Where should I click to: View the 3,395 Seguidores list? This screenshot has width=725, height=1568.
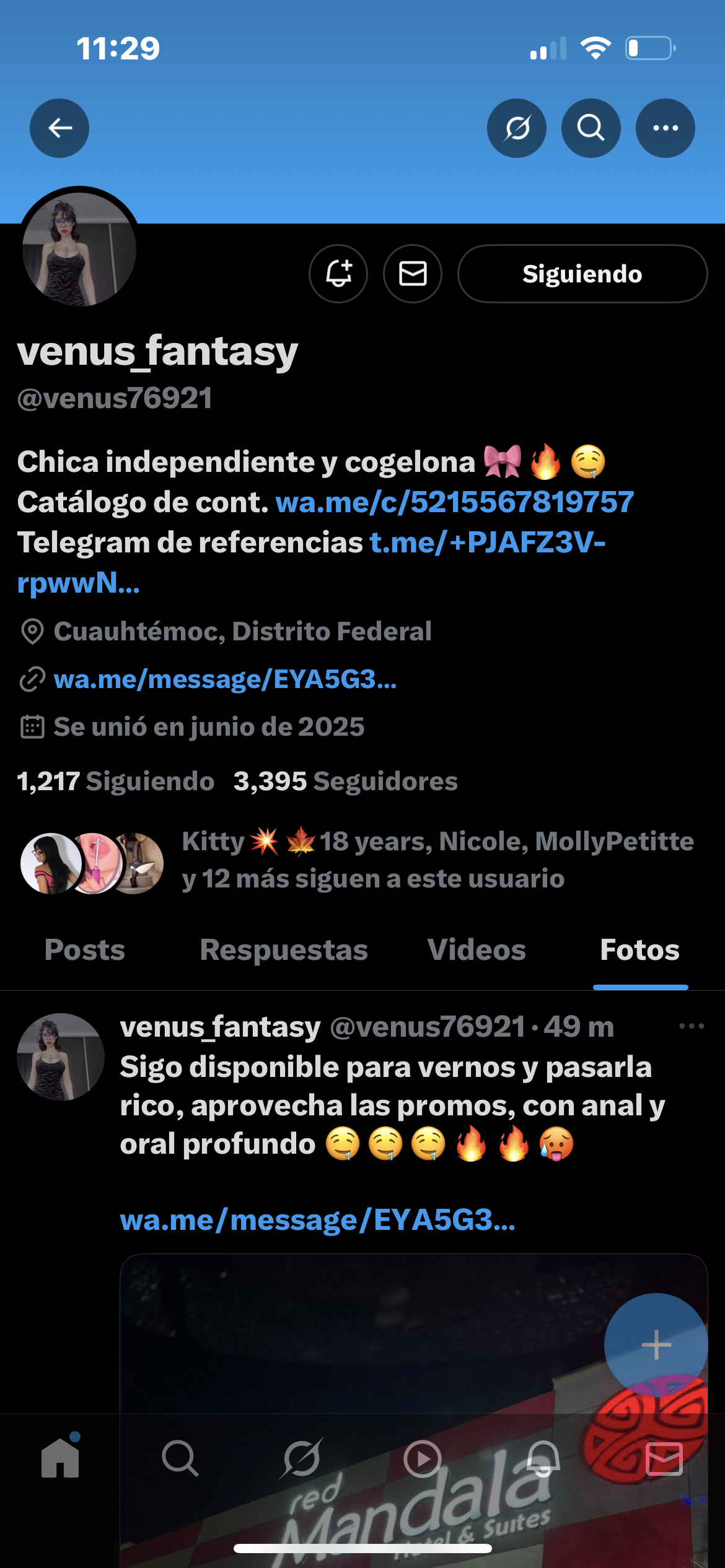coord(345,782)
